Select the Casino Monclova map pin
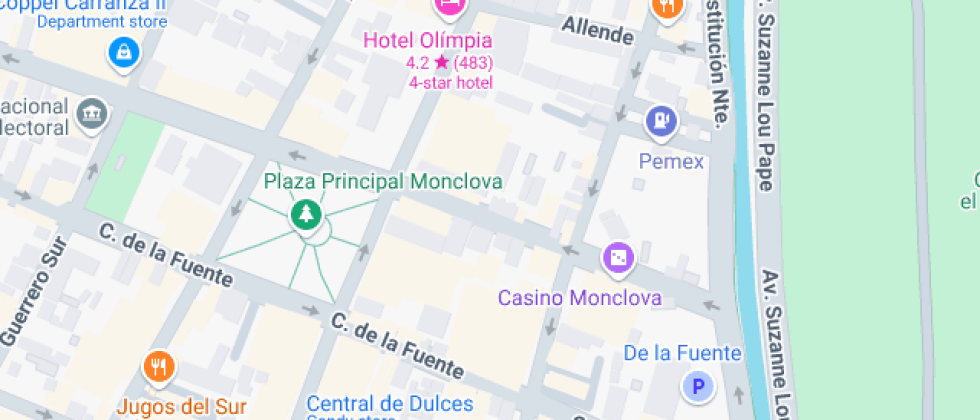980x420 pixels. coord(618,258)
